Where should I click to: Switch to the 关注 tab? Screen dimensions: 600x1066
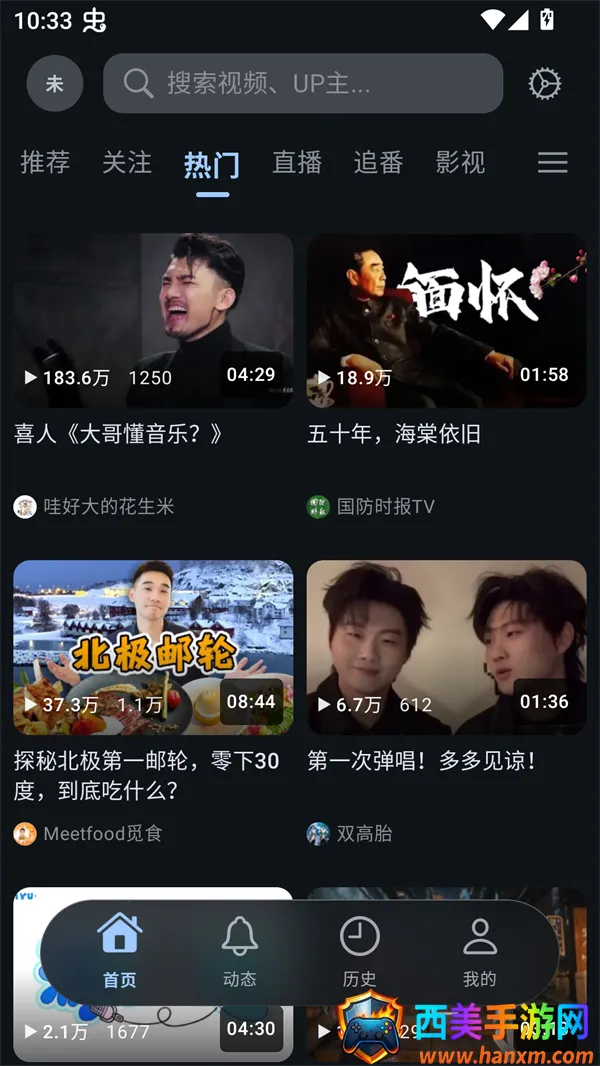click(127, 163)
